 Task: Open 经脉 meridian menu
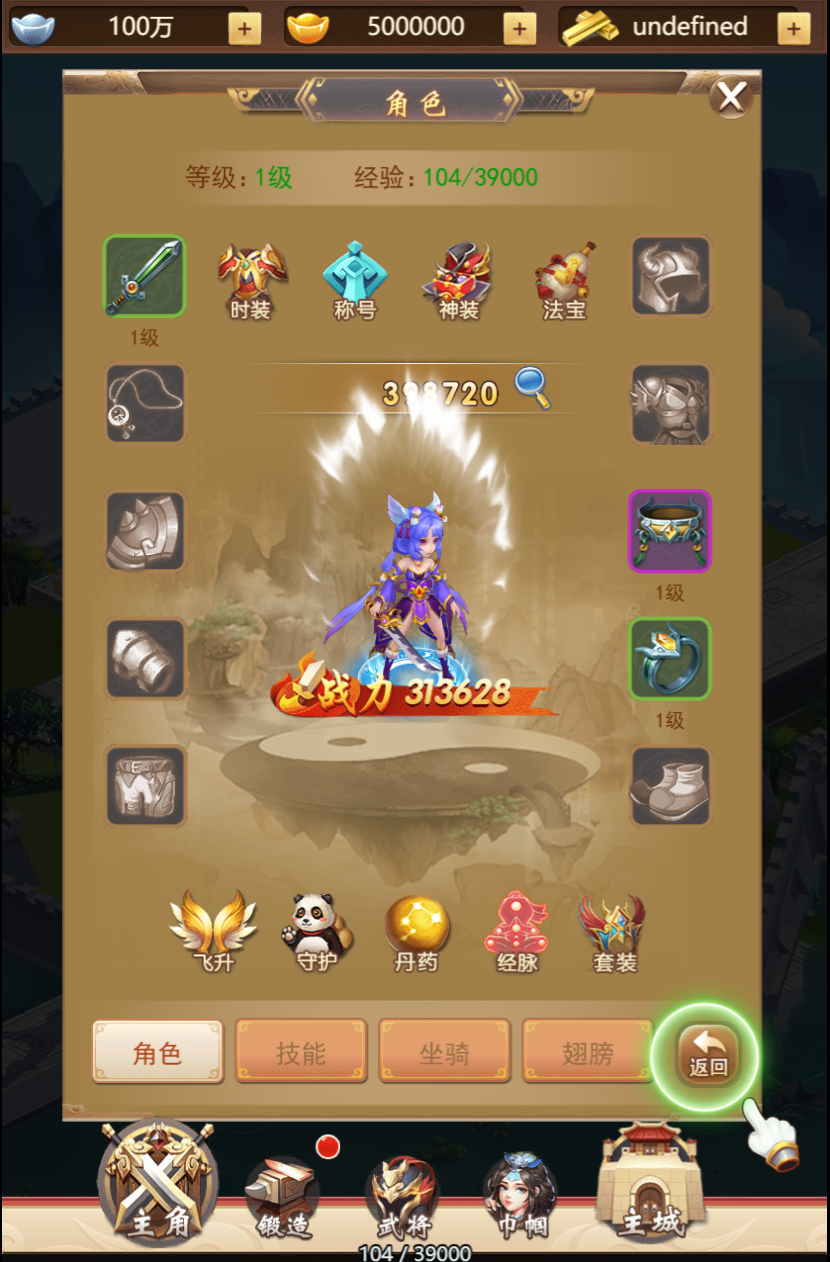click(516, 930)
